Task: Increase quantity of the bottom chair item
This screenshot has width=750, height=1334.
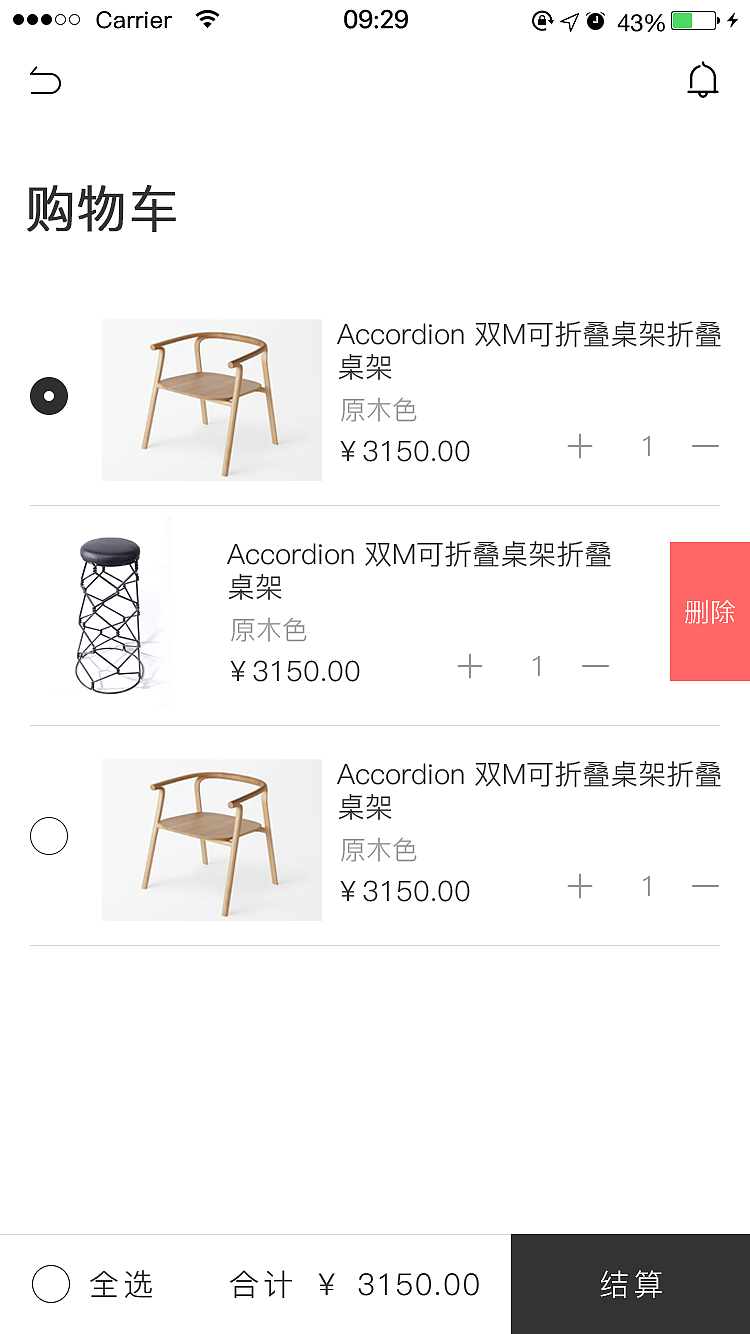Action: [580, 887]
